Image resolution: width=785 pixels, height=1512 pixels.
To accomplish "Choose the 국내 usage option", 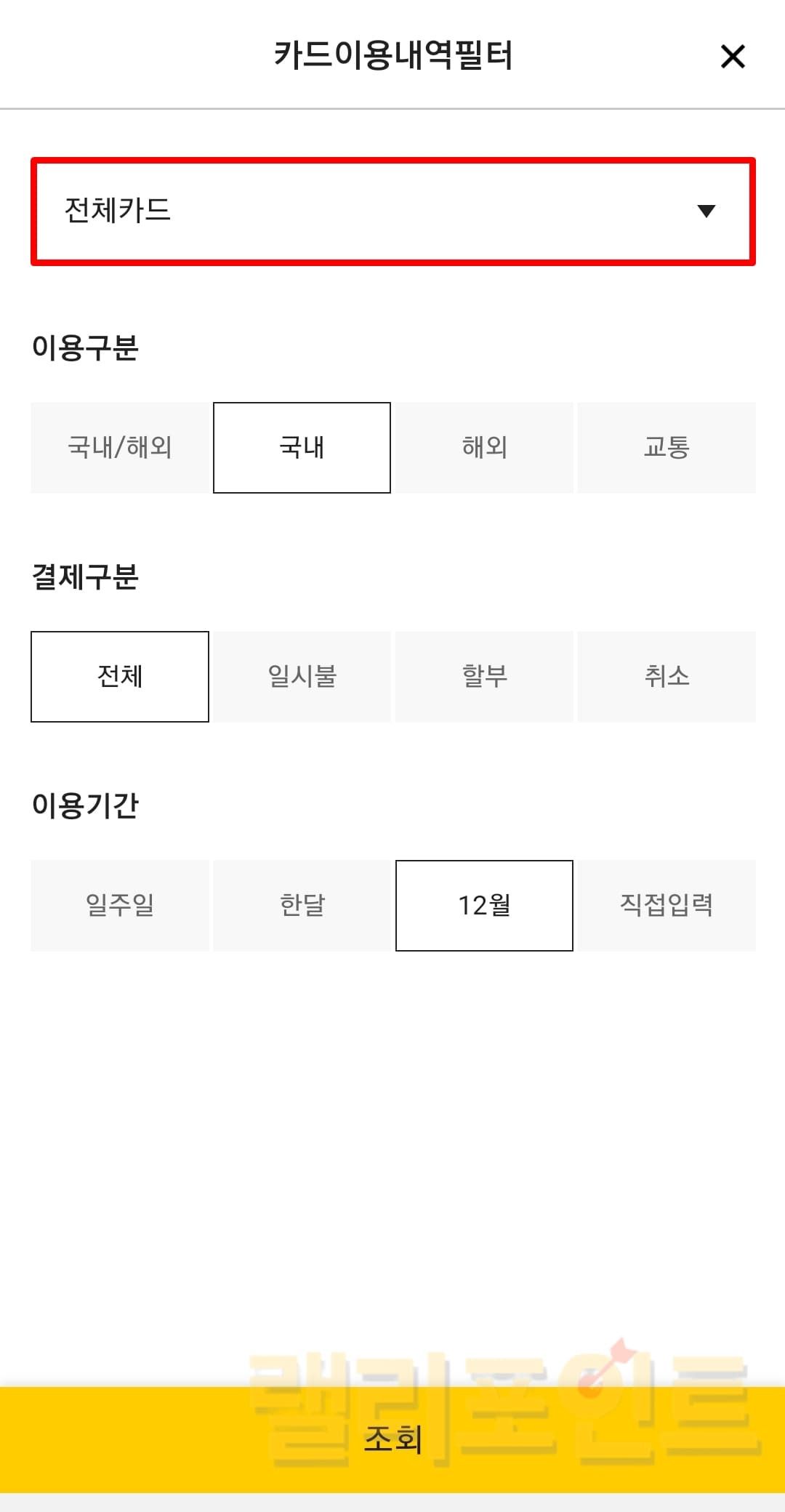I will pyautogui.click(x=302, y=448).
